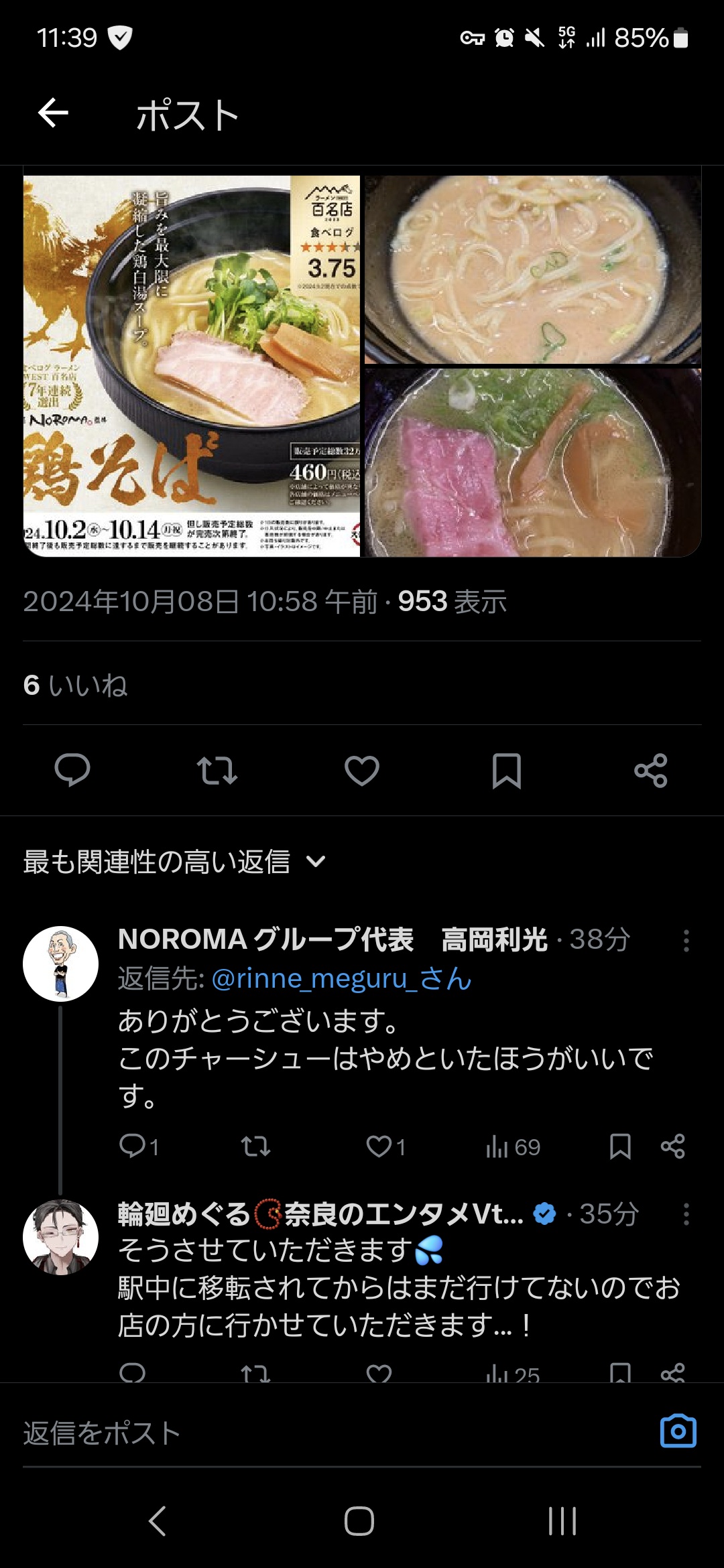Bookmark 高岡利光's reply
The width and height of the screenshot is (724, 1568).
(620, 1147)
